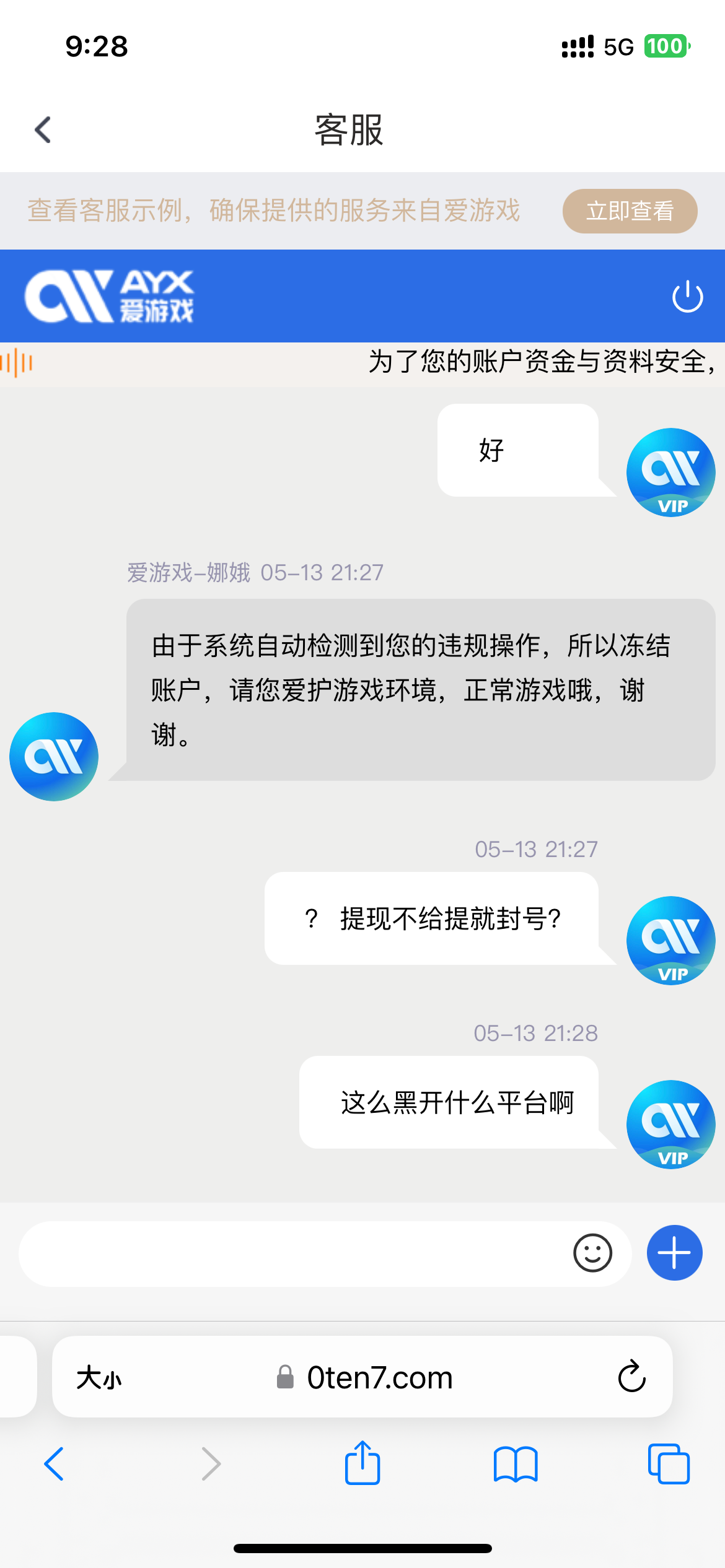This screenshot has width=725, height=1568.
Task: Focus the chat message input field
Action: point(291,1253)
